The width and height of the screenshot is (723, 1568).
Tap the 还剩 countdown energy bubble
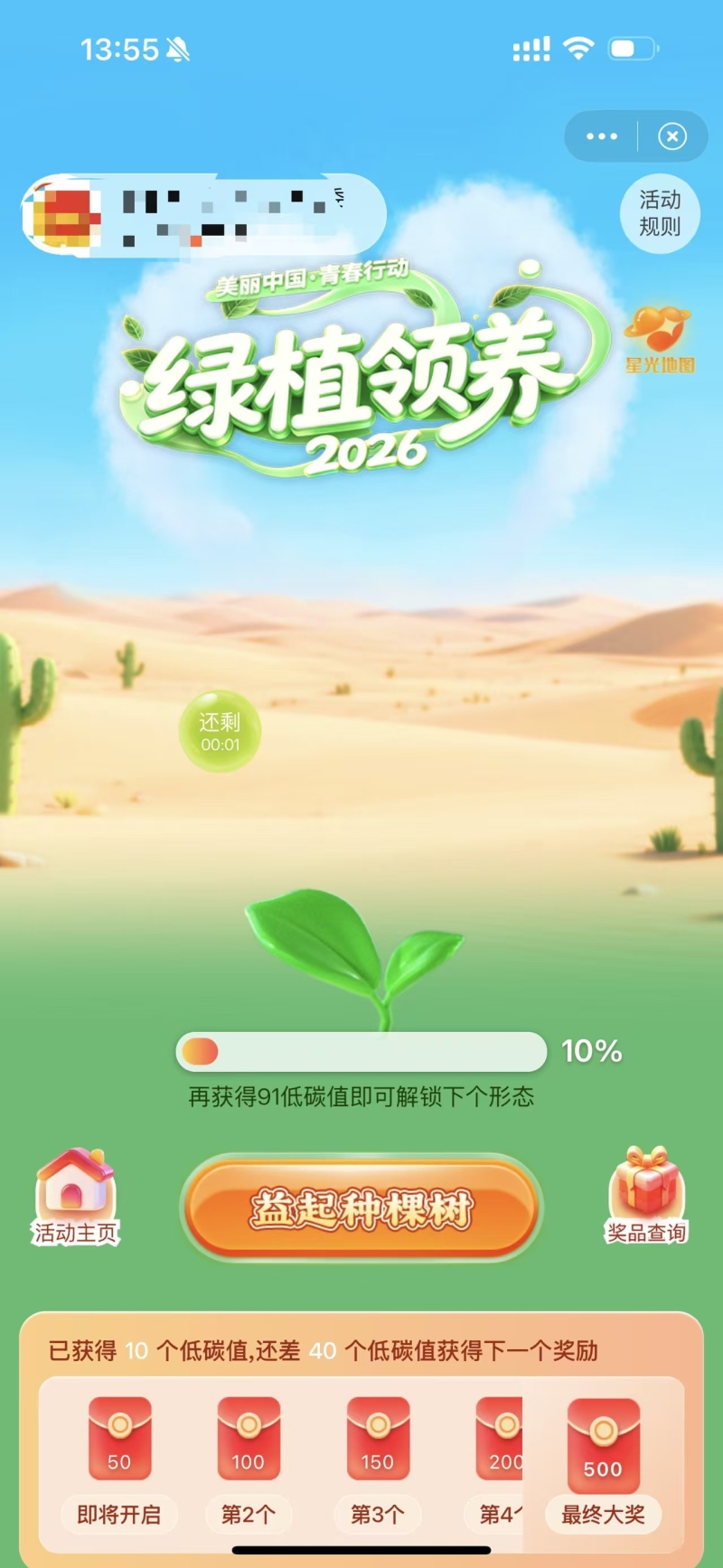click(220, 731)
